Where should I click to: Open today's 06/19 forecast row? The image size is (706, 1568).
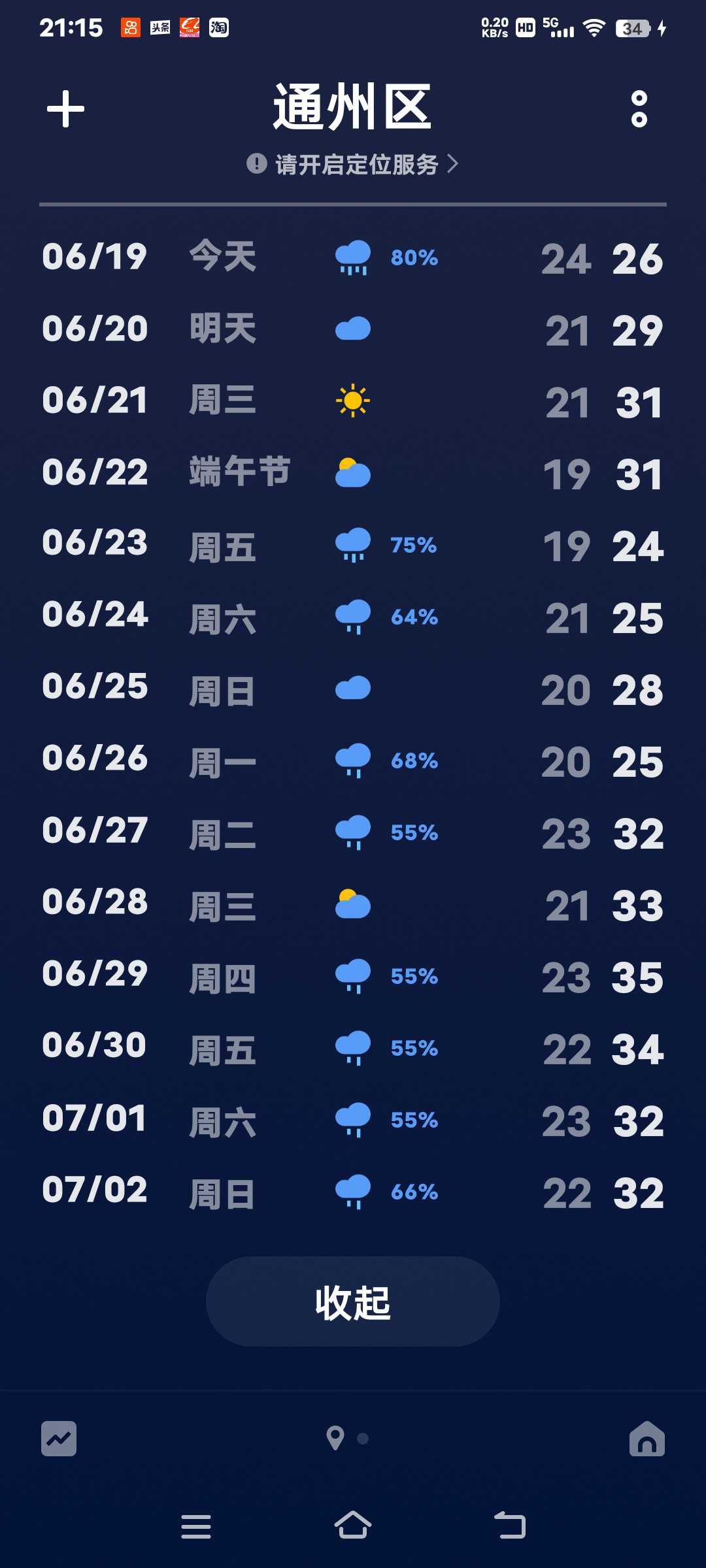click(x=353, y=257)
